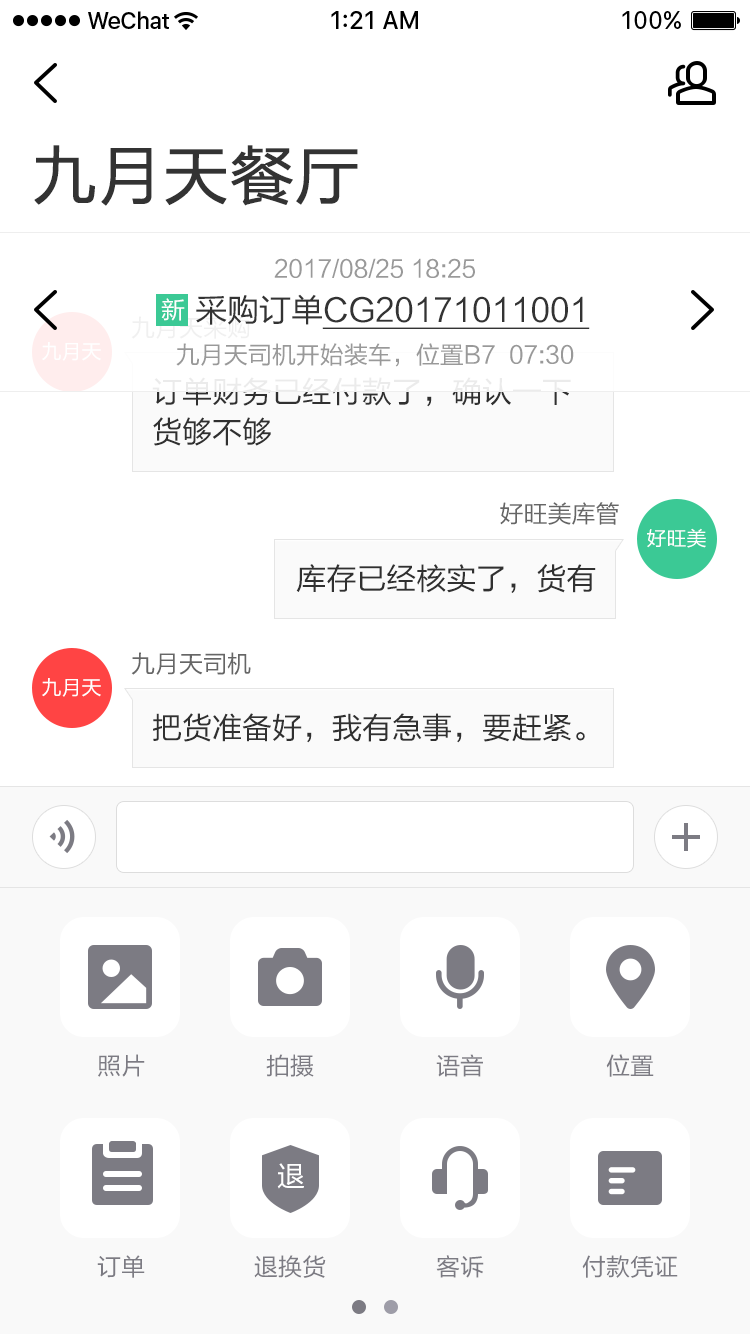Screen dimensions: 750x1334
Task: Tap the 好旺美 avatar of 好旺美库管
Action: tap(677, 539)
